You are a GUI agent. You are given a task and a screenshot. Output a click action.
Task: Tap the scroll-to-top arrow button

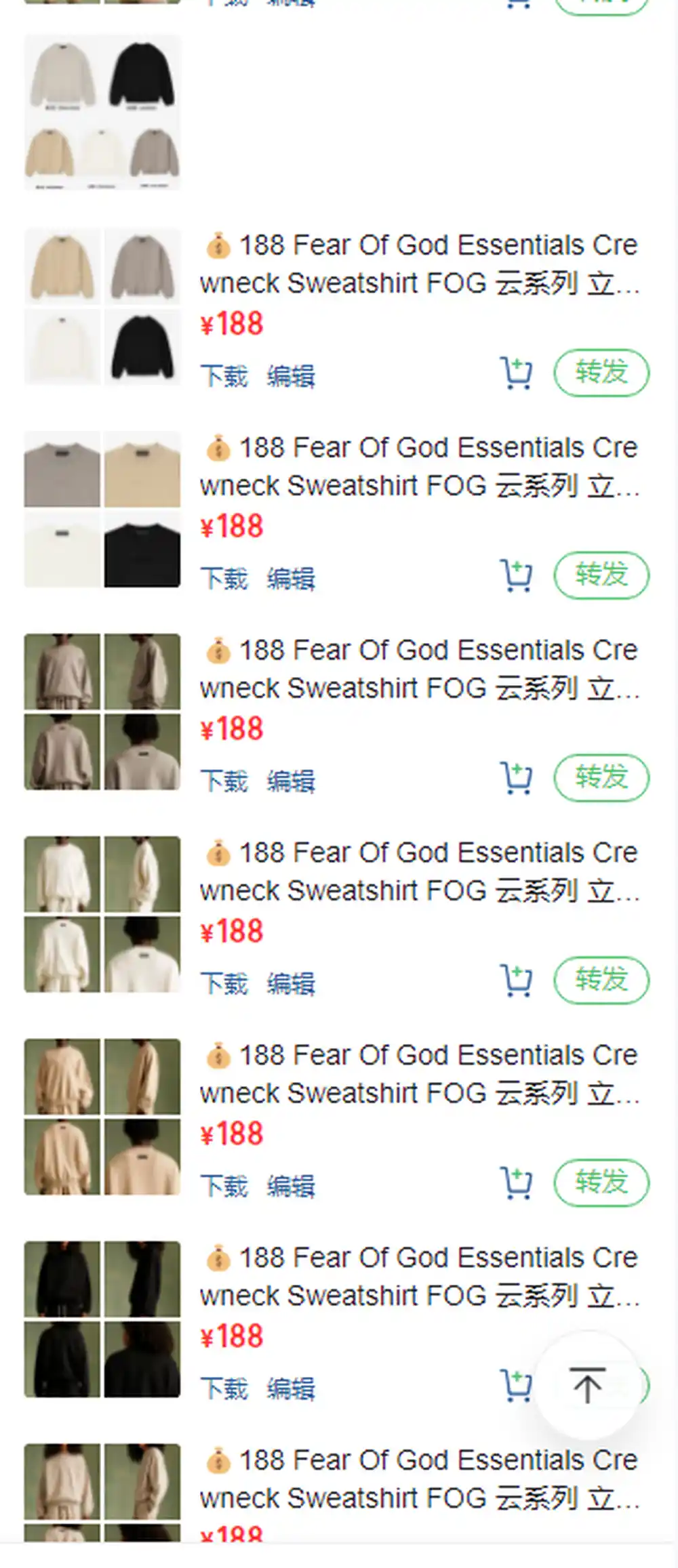pos(587,1385)
